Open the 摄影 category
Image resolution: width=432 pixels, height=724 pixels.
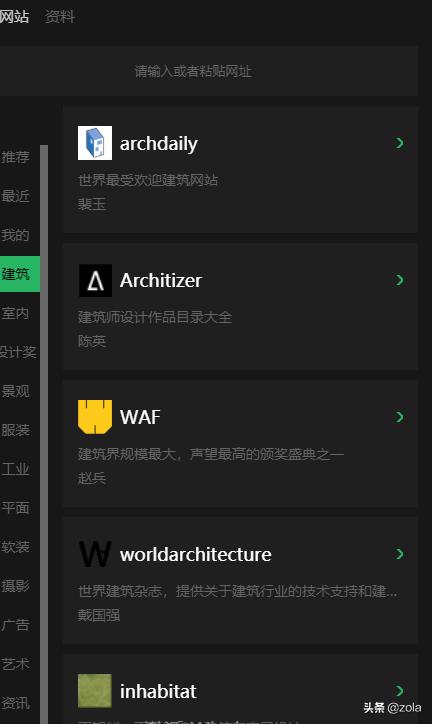pos(15,586)
